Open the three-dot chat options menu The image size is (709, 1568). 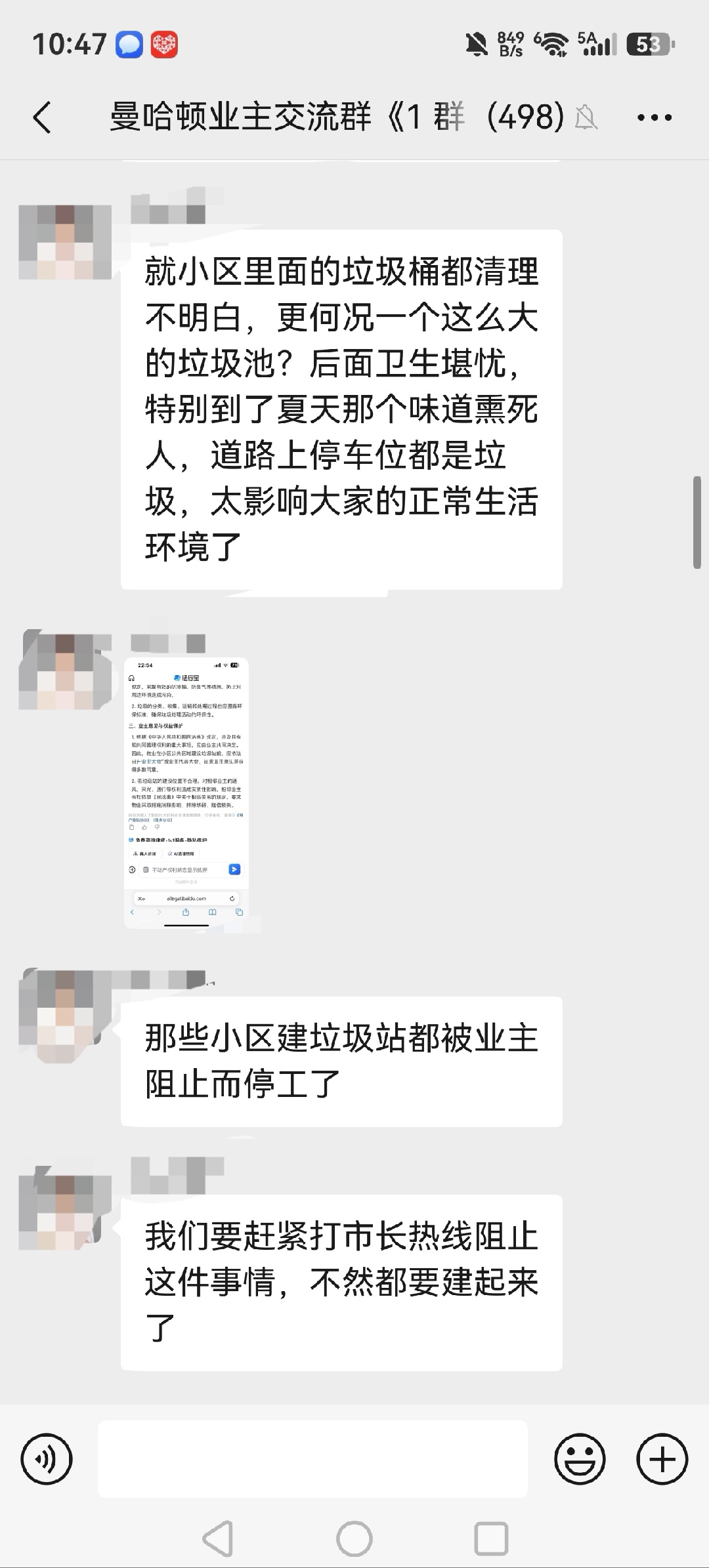click(655, 118)
